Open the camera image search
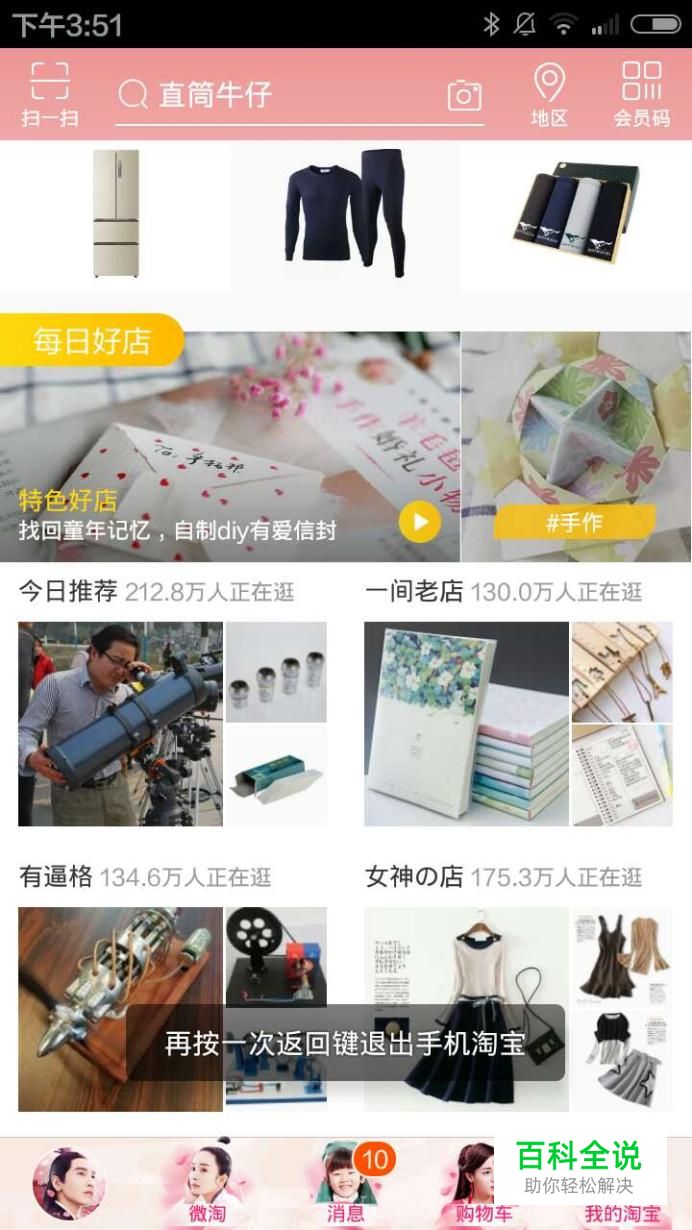Image resolution: width=692 pixels, height=1230 pixels. tap(464, 95)
